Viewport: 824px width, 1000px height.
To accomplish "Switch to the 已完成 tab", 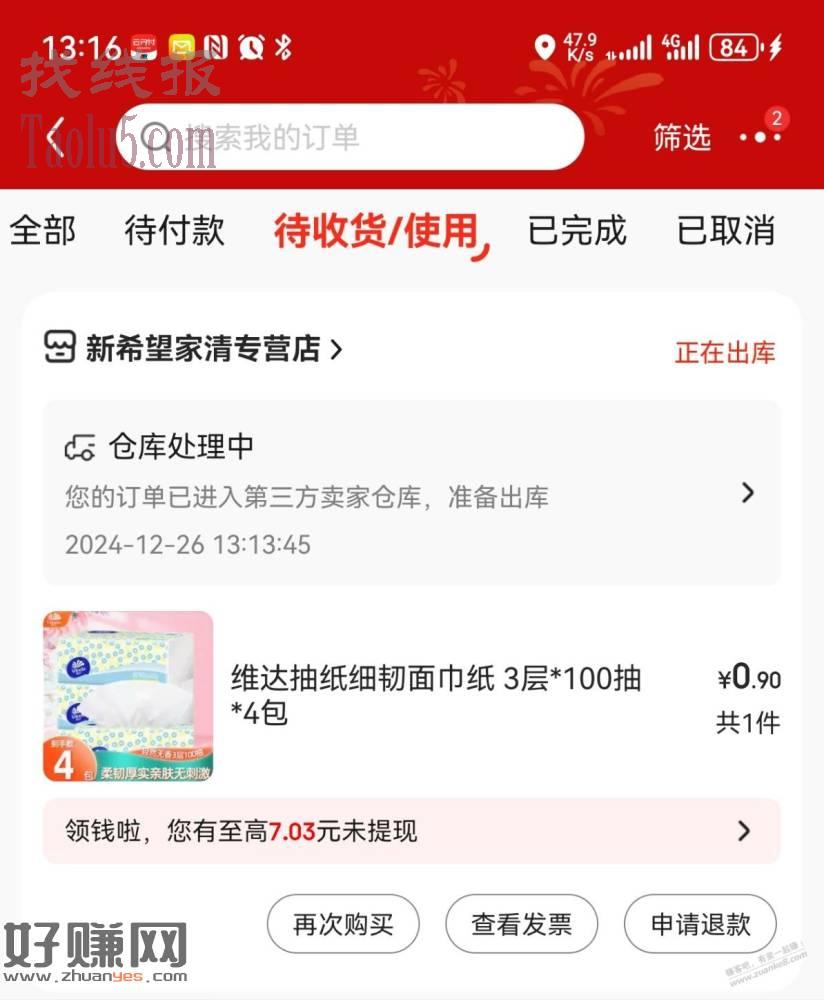I will click(577, 231).
